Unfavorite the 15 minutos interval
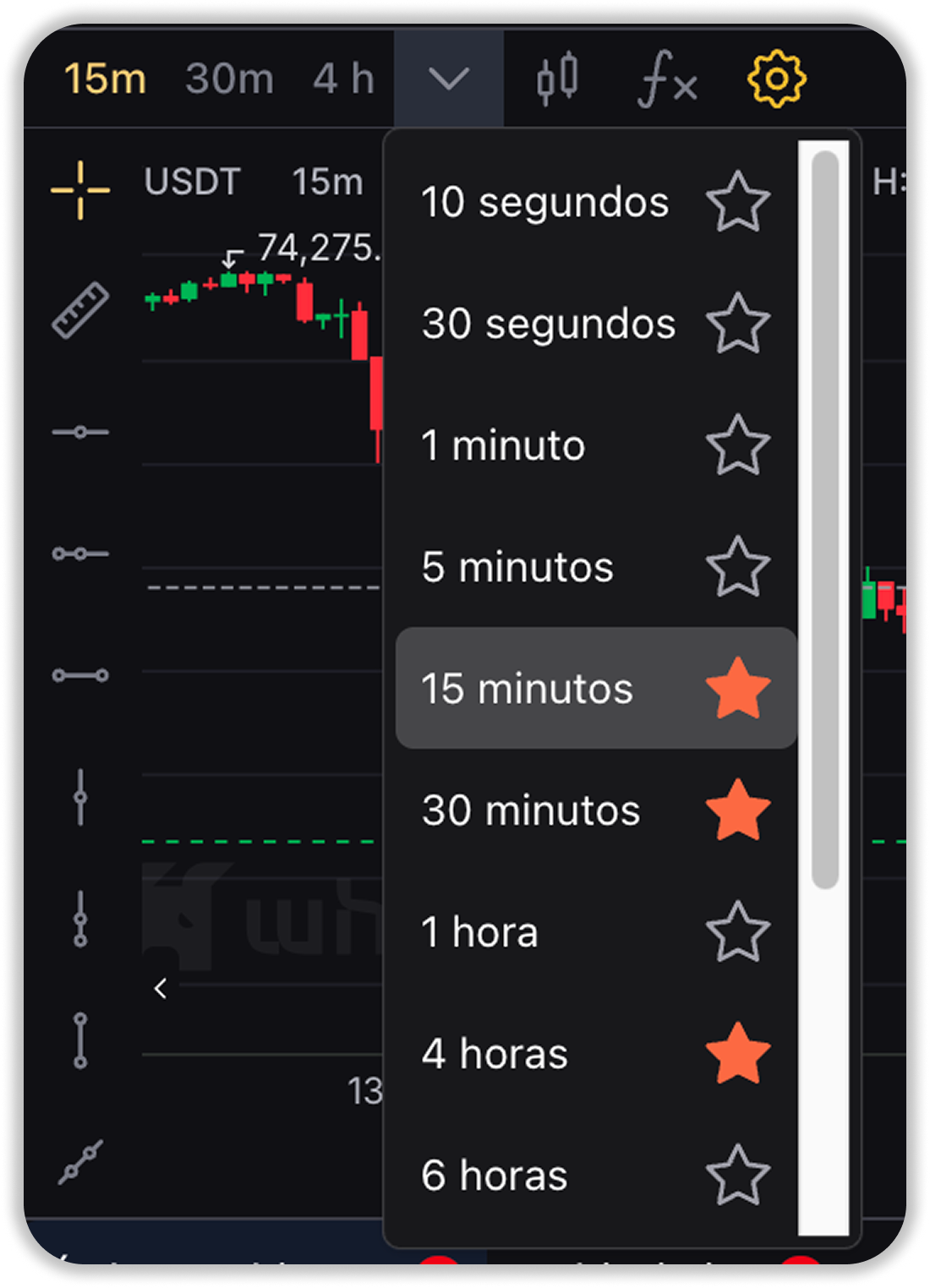 pyautogui.click(x=737, y=689)
